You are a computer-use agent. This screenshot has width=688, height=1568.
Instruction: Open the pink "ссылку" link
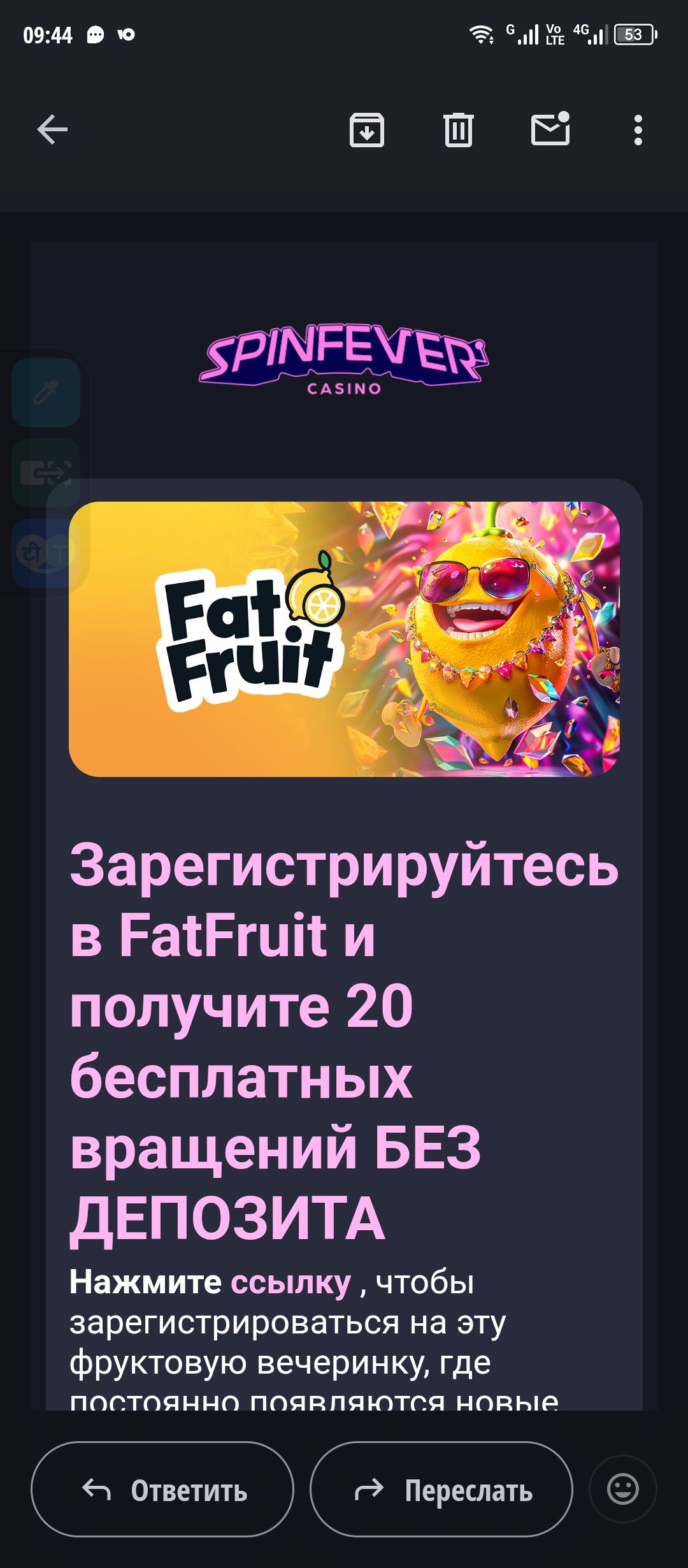[290, 1282]
